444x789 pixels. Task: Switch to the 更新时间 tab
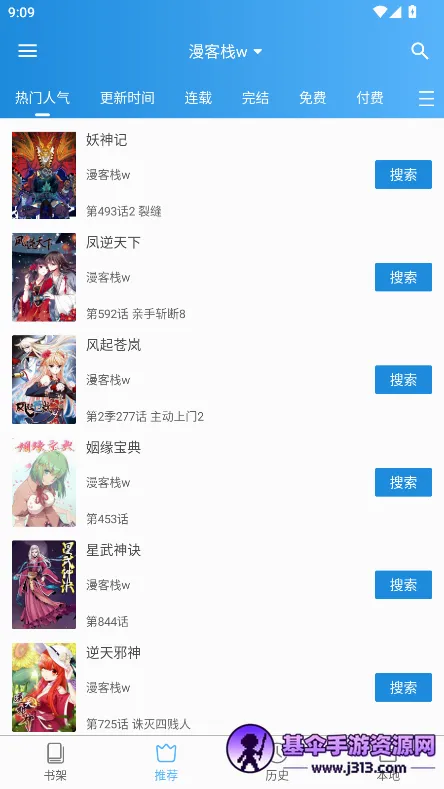127,98
